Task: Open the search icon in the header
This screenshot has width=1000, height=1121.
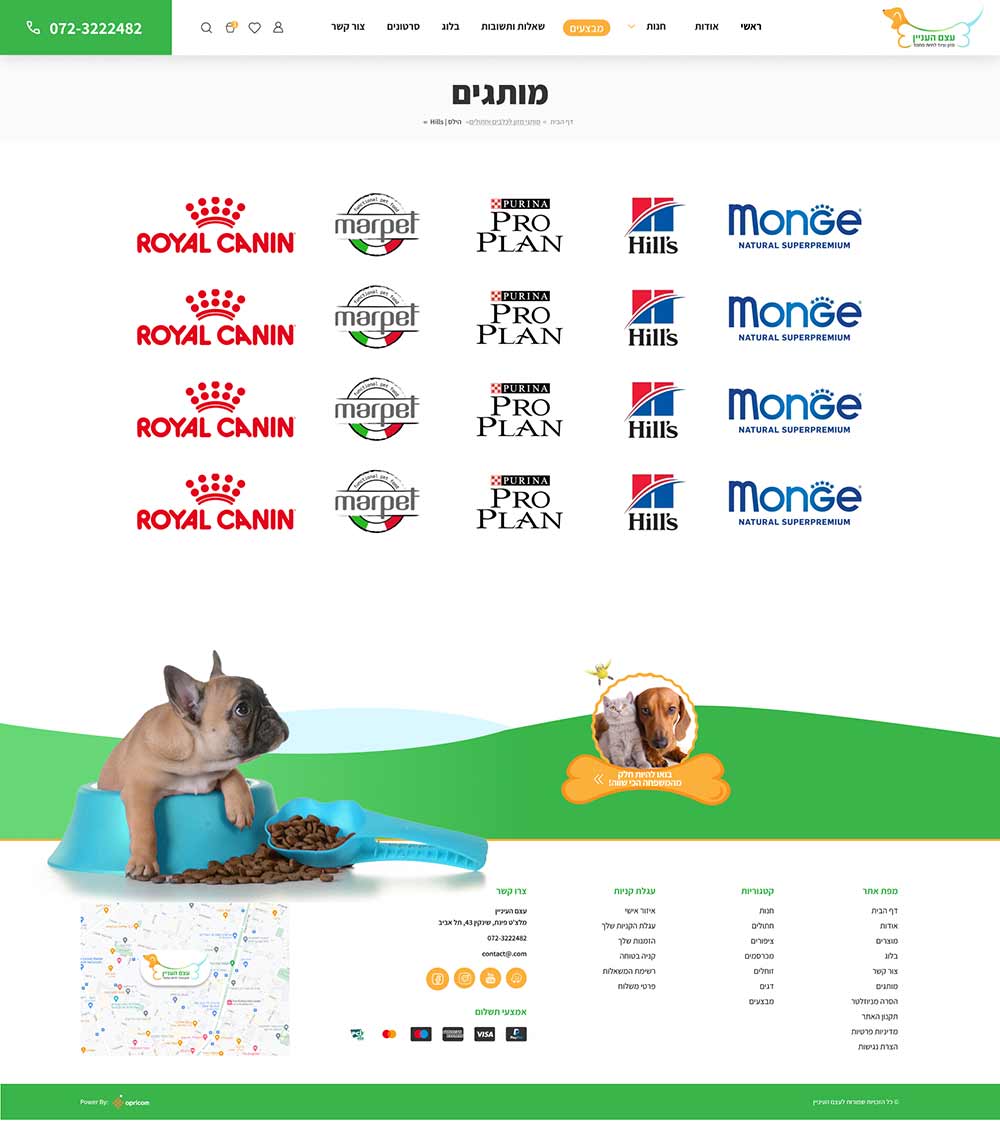Action: tap(206, 28)
